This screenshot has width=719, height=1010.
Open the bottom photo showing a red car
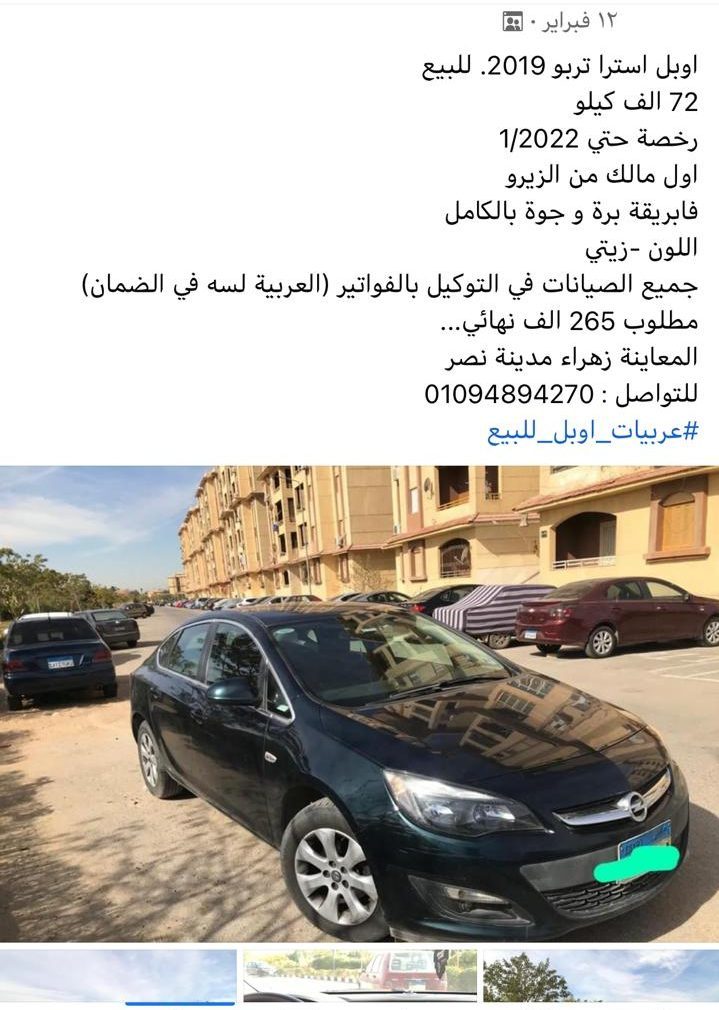(x=359, y=977)
